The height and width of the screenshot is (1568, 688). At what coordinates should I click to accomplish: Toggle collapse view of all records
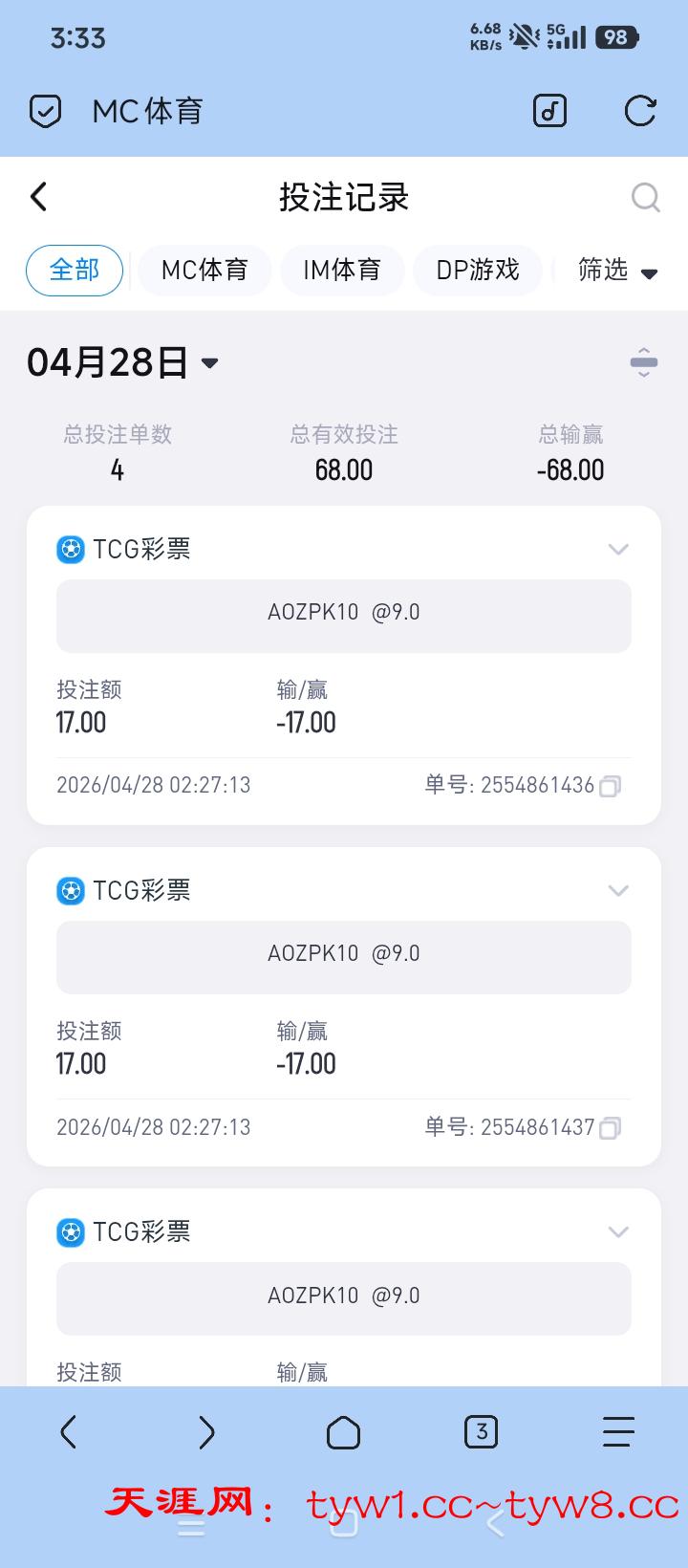644,362
